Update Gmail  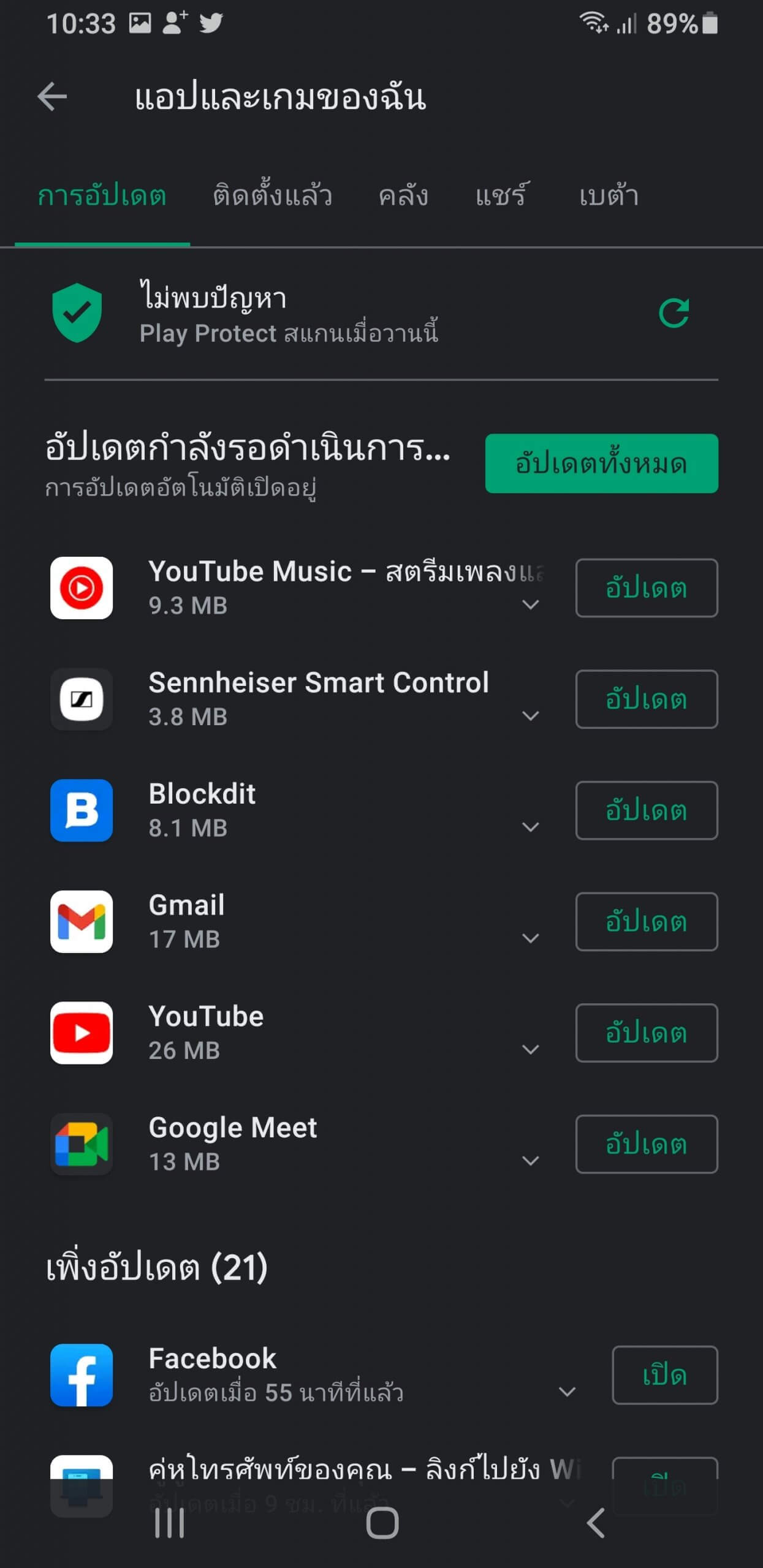tap(646, 922)
